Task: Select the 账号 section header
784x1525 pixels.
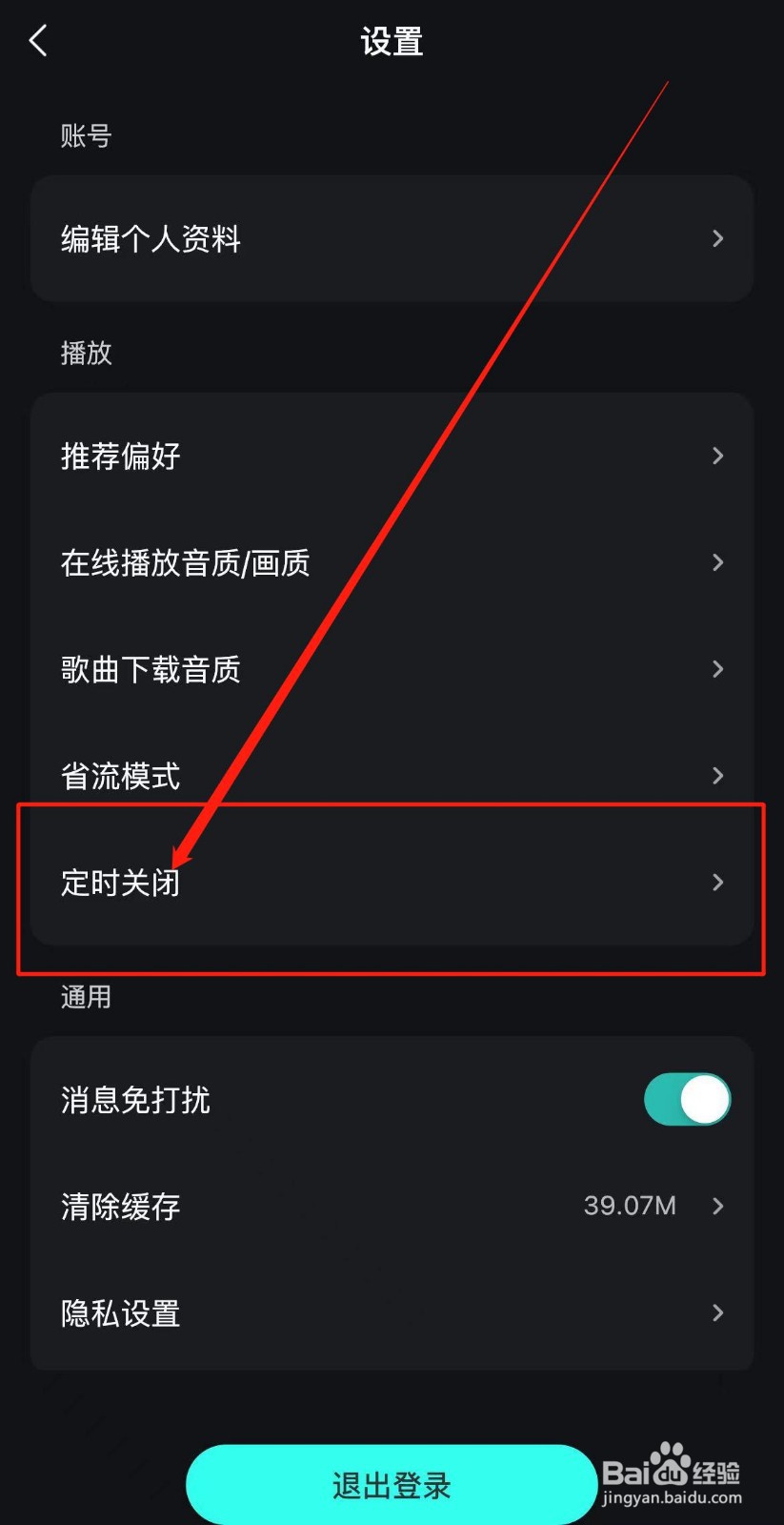Action: 85,135
